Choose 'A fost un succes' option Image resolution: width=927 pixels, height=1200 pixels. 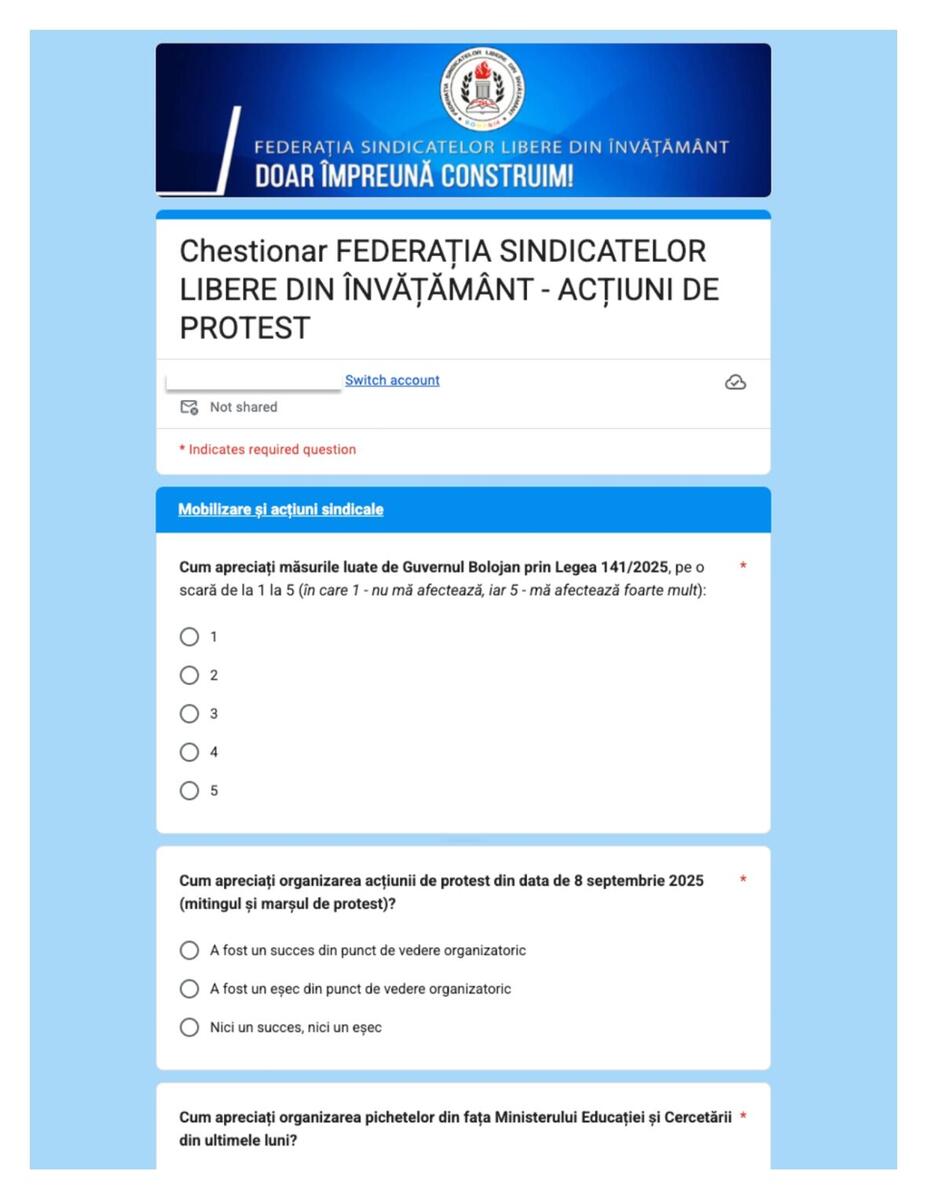189,950
